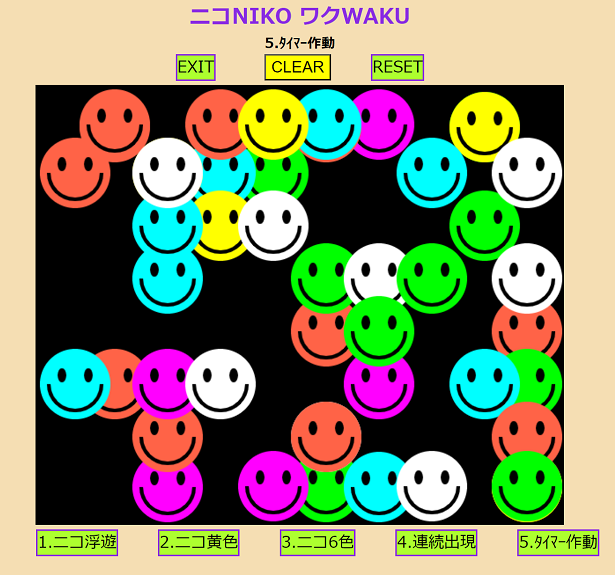Clear the smiley faces with CLEAR

(x=298, y=67)
